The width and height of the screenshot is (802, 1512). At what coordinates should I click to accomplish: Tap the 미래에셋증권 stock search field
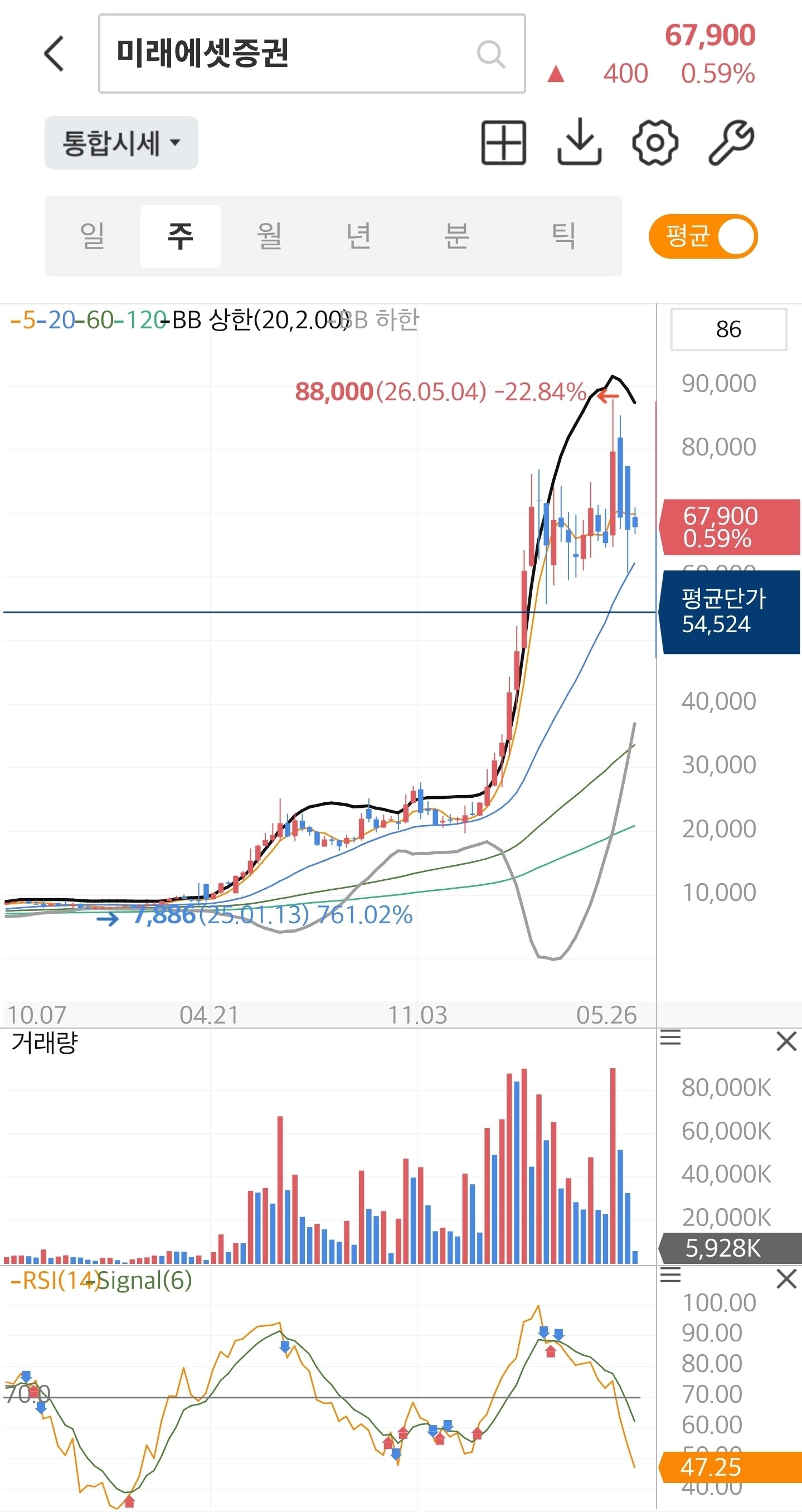312,54
